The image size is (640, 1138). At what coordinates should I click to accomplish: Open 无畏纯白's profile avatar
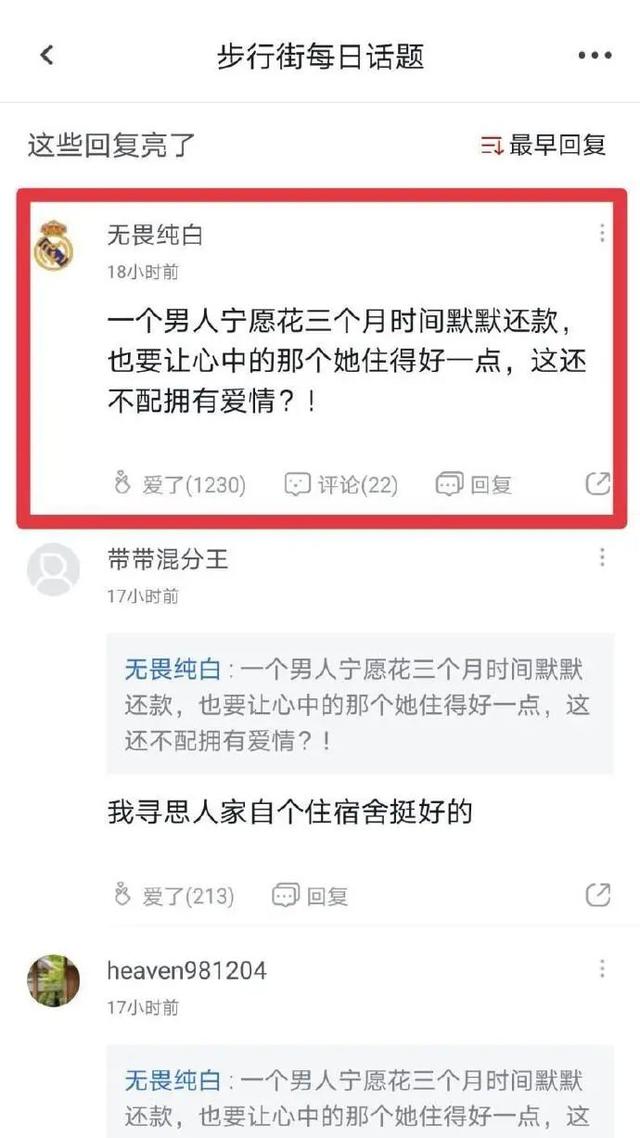54,247
